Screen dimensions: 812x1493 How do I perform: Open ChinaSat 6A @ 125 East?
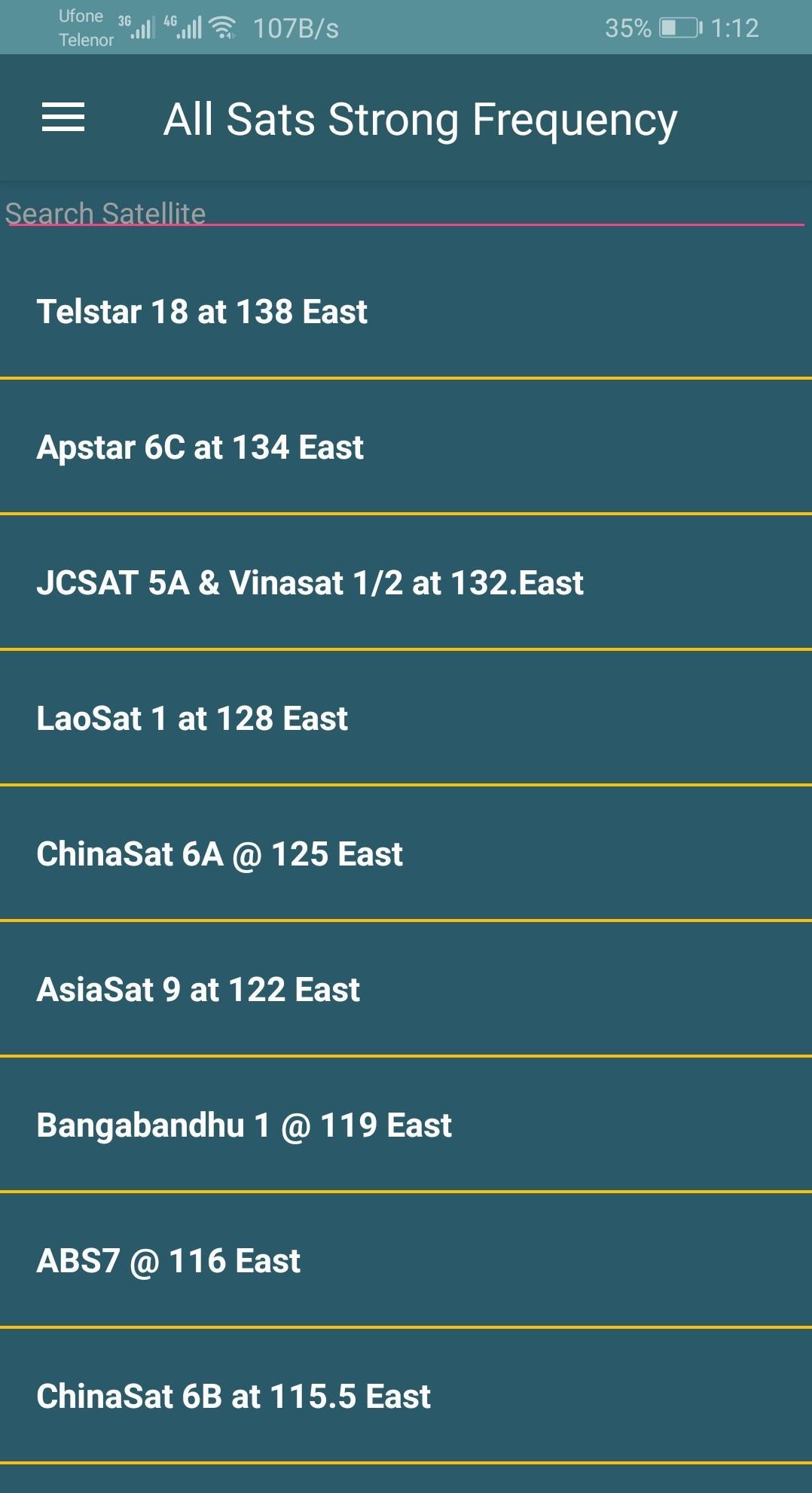click(x=219, y=854)
